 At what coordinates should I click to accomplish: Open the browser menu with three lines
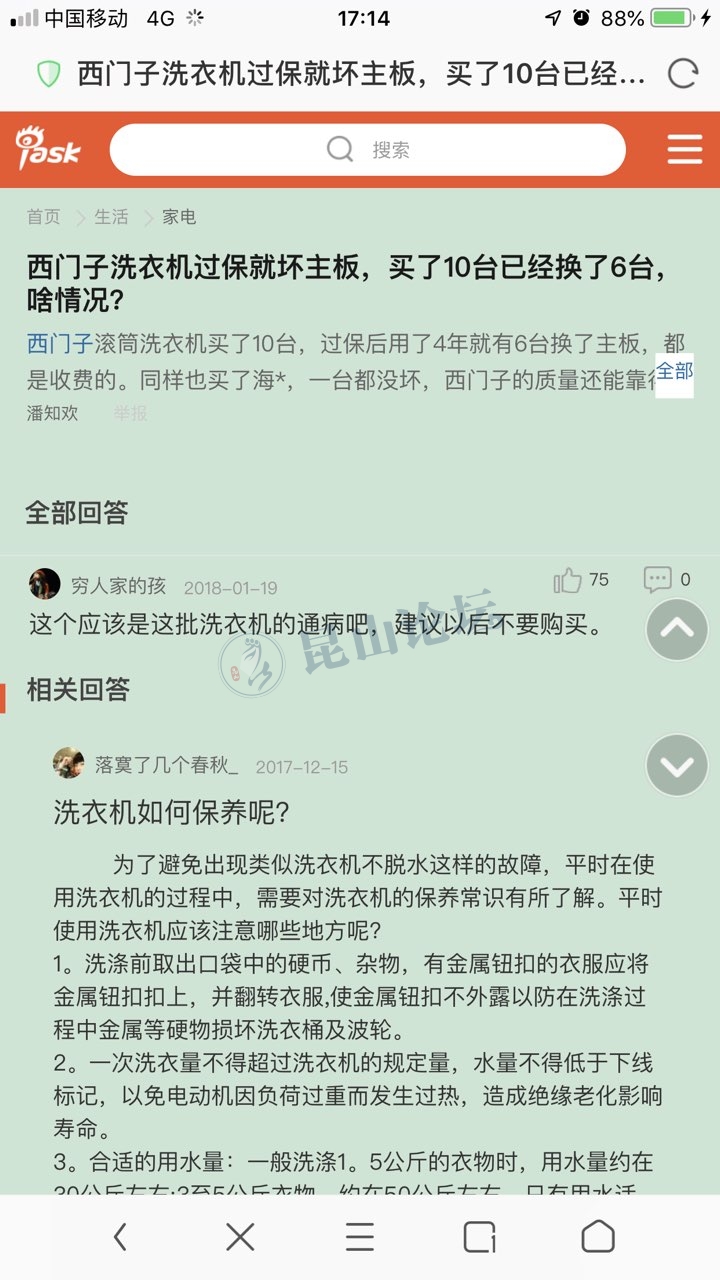[360, 1237]
